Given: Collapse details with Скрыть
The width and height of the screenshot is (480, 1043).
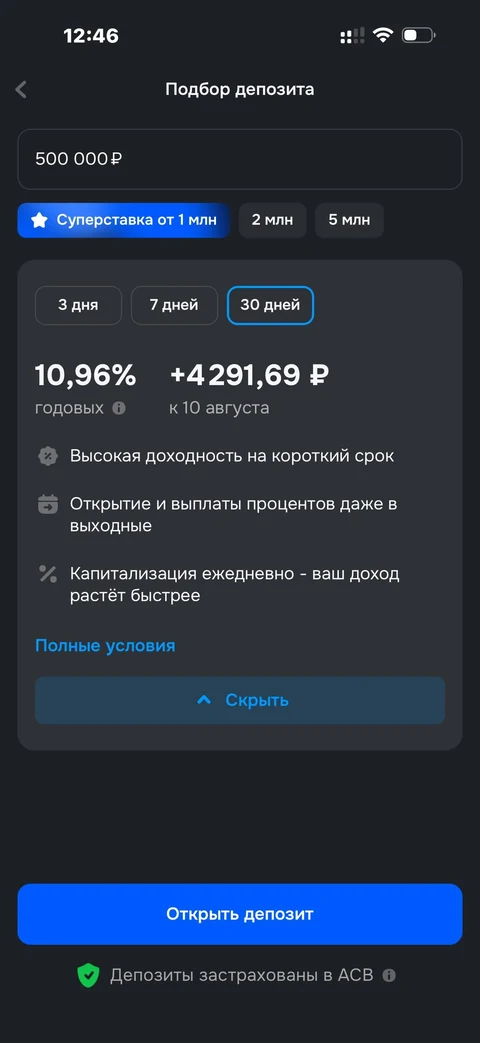Looking at the screenshot, I should coord(239,700).
